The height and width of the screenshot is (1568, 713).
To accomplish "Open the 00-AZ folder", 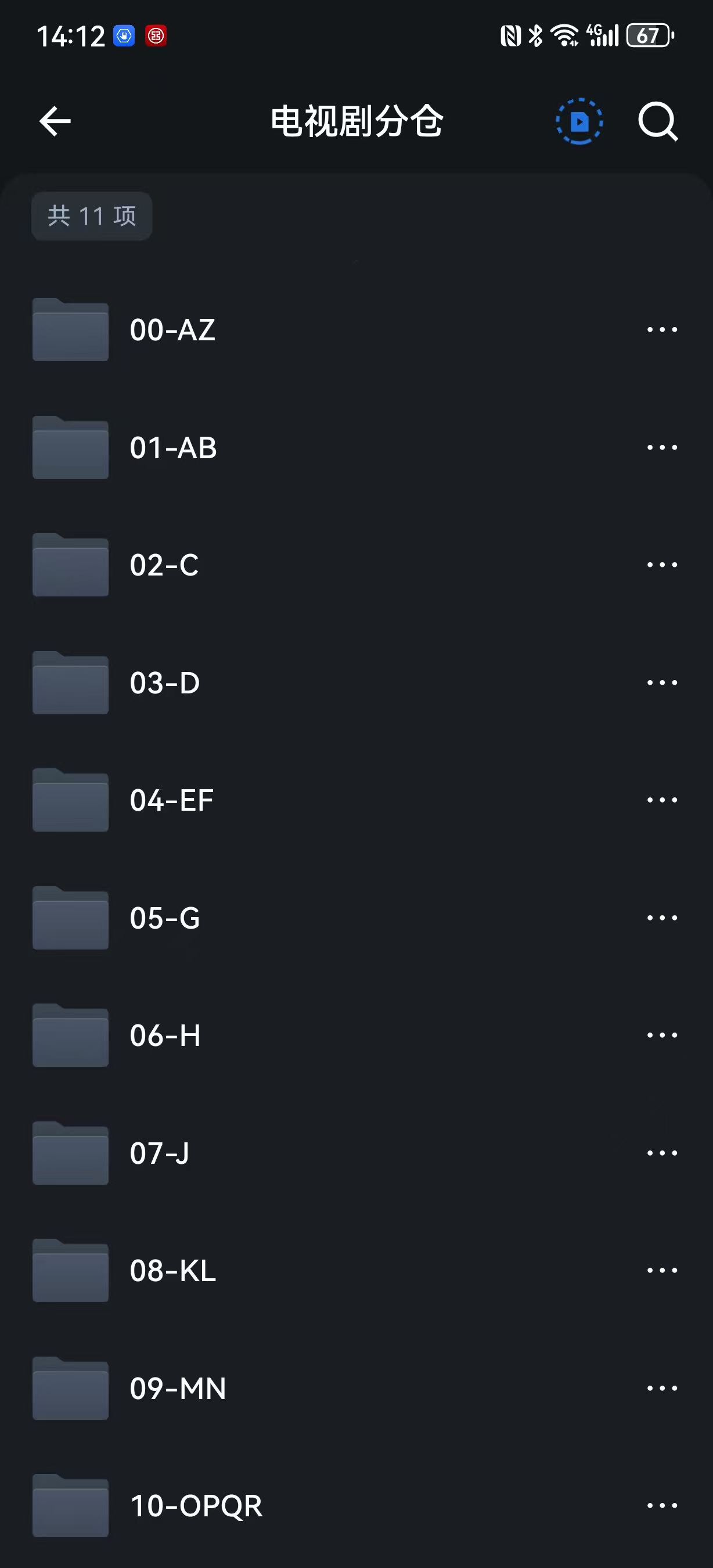I will tap(172, 330).
